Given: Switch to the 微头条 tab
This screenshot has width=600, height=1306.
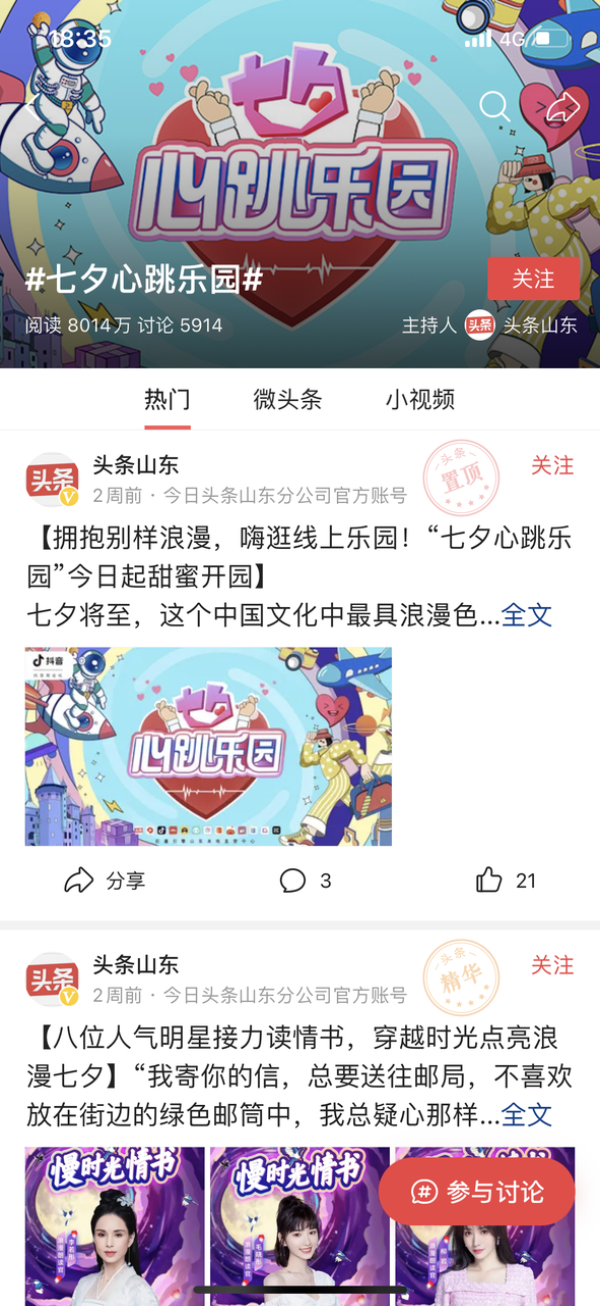Looking at the screenshot, I should [288, 400].
